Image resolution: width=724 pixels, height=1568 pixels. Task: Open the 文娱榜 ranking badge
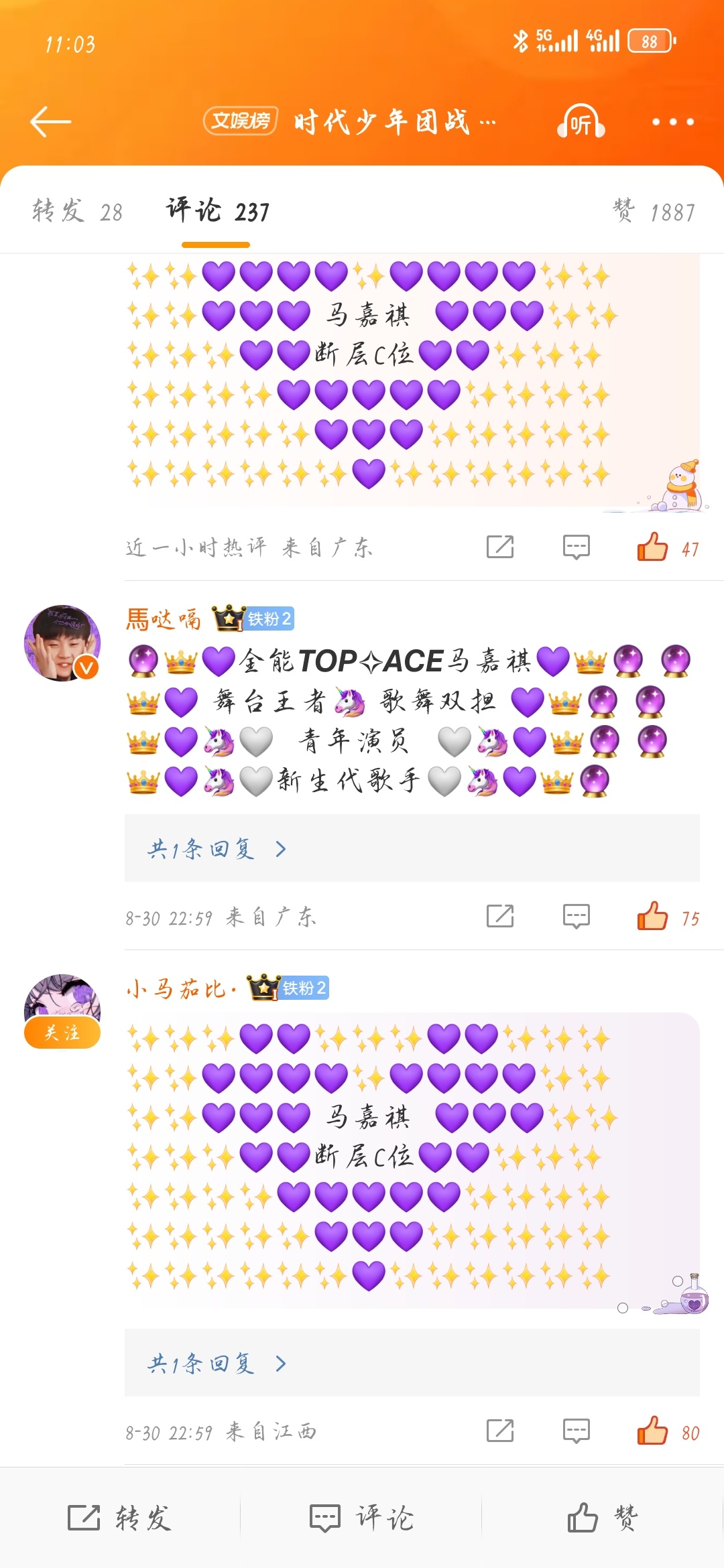pyautogui.click(x=241, y=121)
